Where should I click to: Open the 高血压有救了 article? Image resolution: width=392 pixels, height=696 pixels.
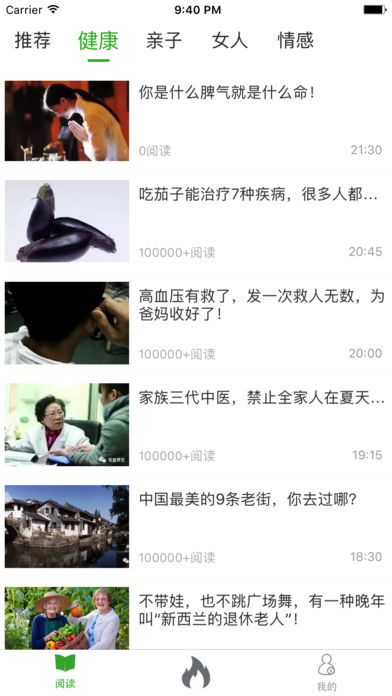[x=196, y=323]
